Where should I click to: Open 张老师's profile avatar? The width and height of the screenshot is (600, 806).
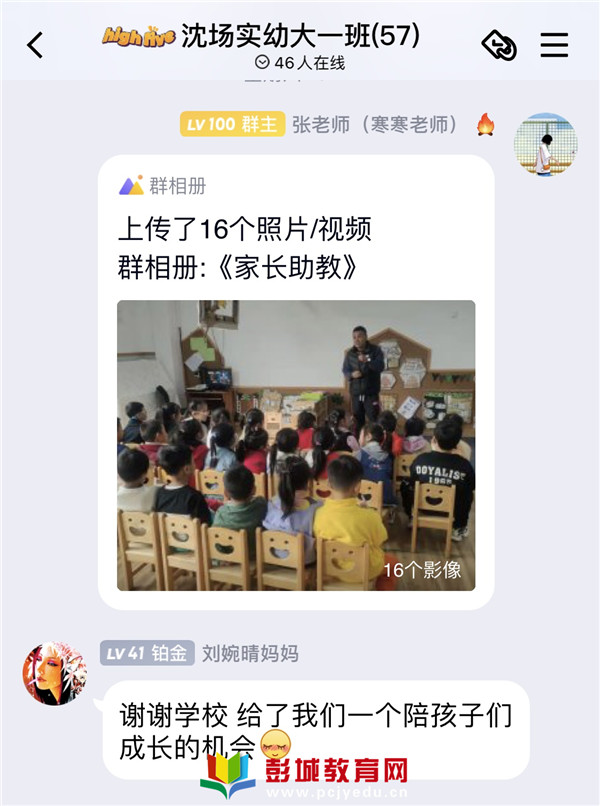point(545,144)
